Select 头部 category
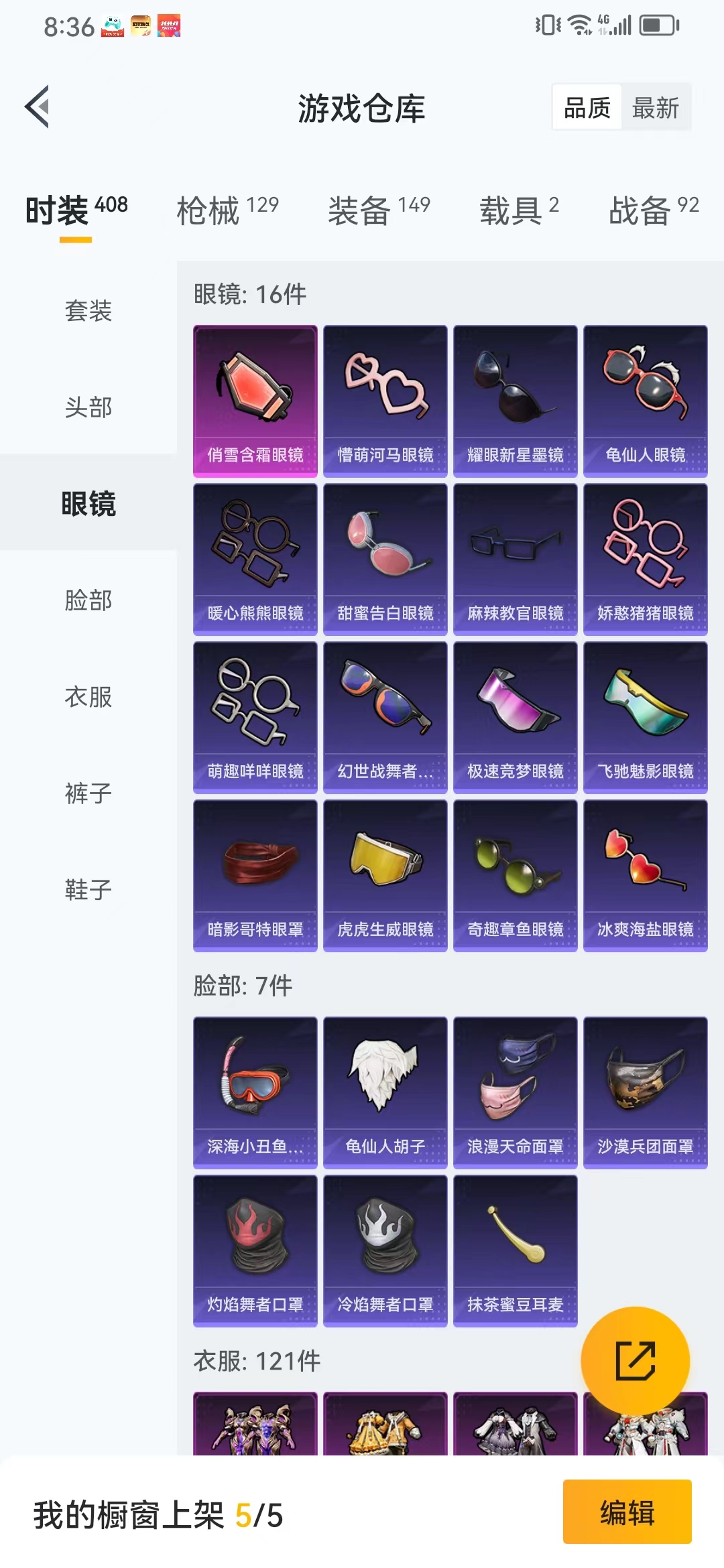 pos(88,407)
